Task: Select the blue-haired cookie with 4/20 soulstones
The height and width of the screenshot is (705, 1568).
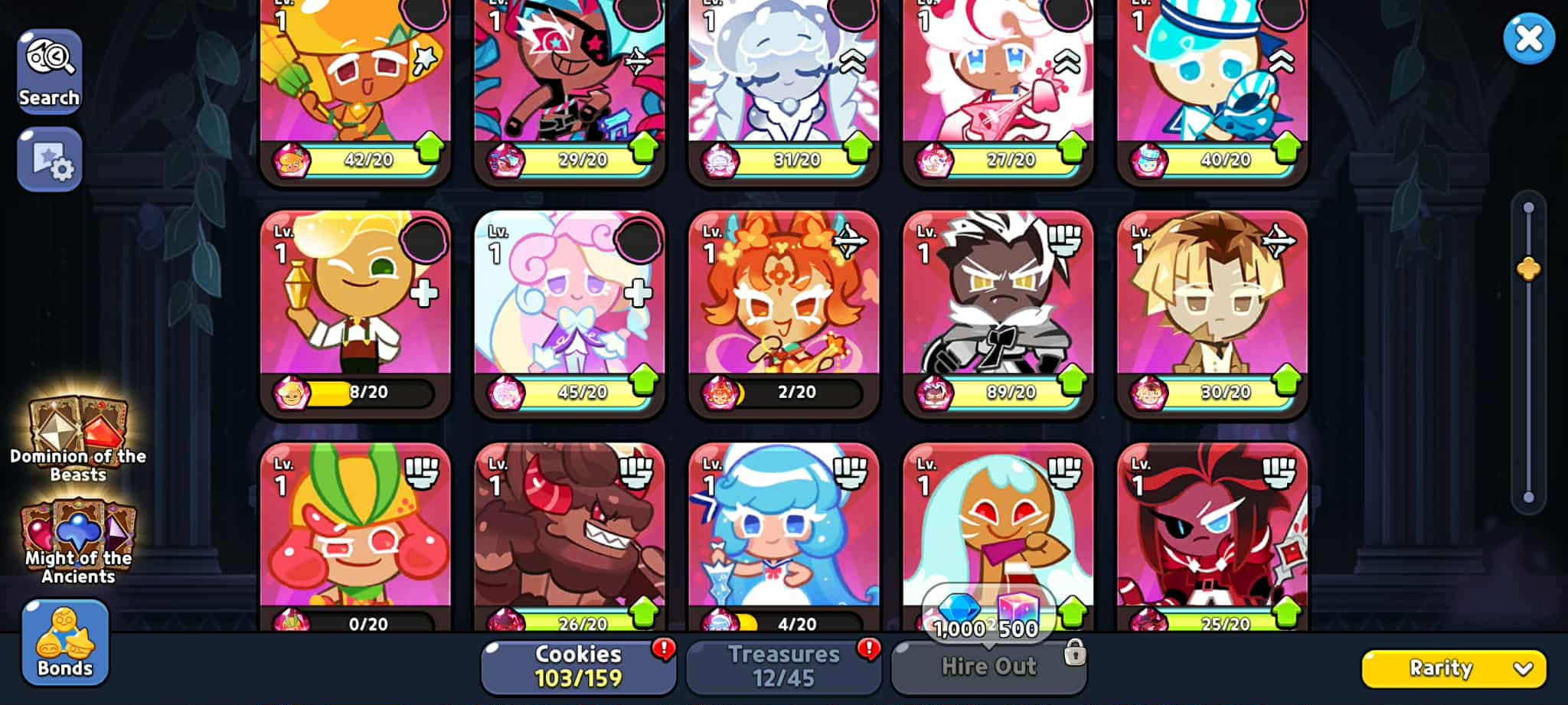Action: tap(783, 536)
